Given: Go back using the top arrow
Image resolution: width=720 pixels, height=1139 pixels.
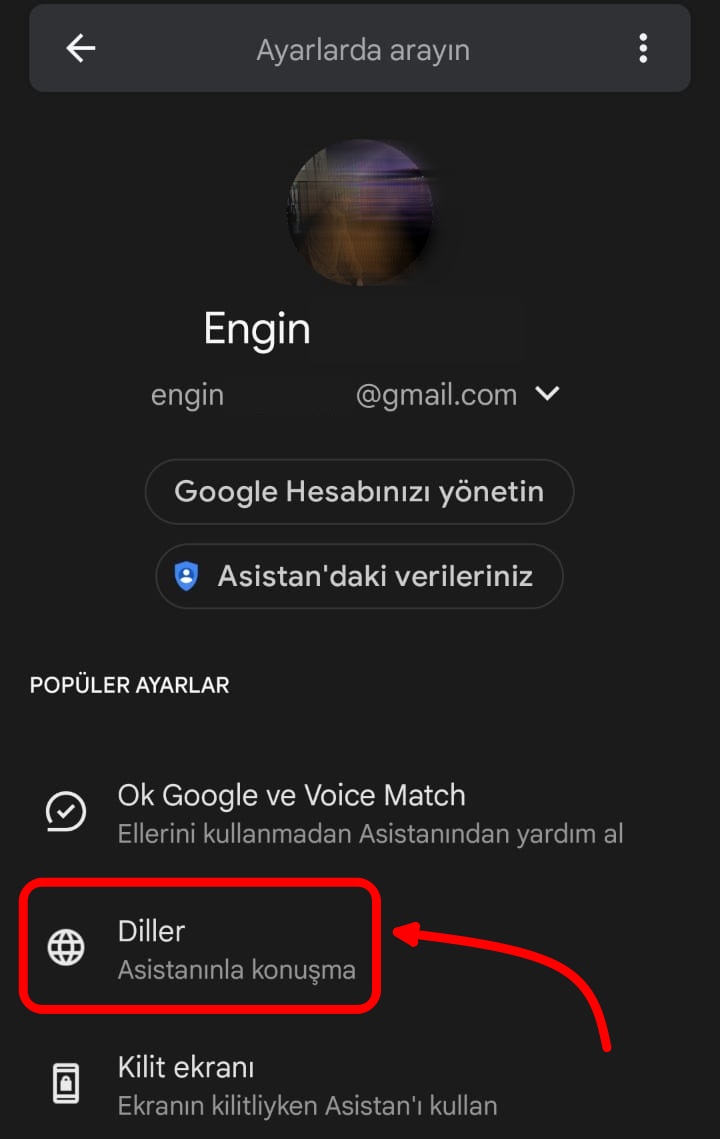Looking at the screenshot, I should coord(80,48).
